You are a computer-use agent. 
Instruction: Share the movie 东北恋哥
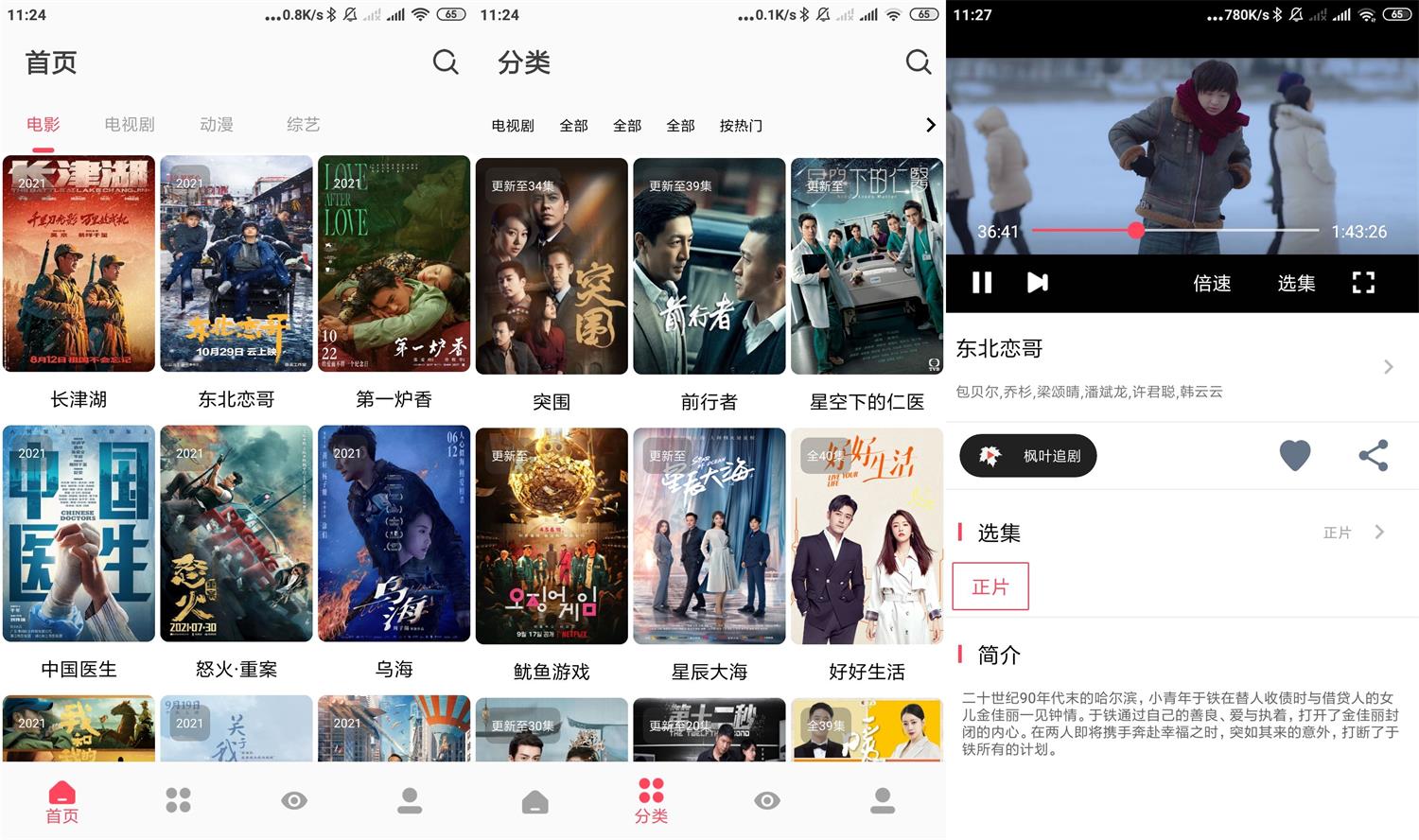[x=1373, y=455]
